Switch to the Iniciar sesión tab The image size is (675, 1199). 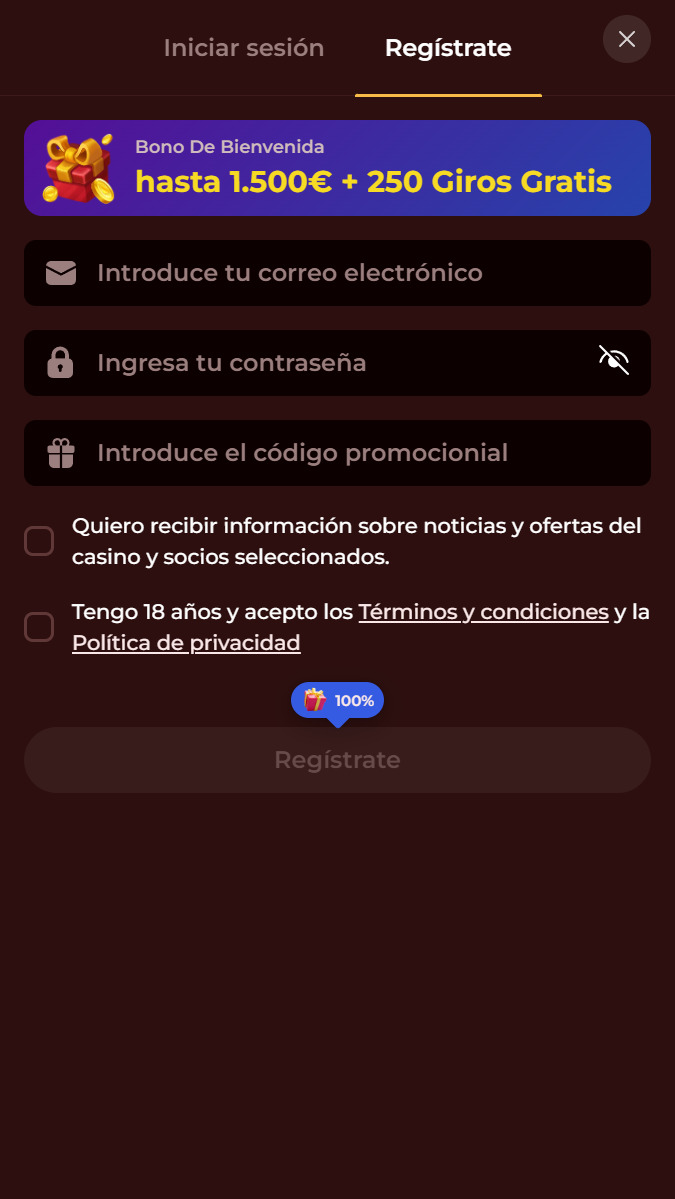click(244, 47)
